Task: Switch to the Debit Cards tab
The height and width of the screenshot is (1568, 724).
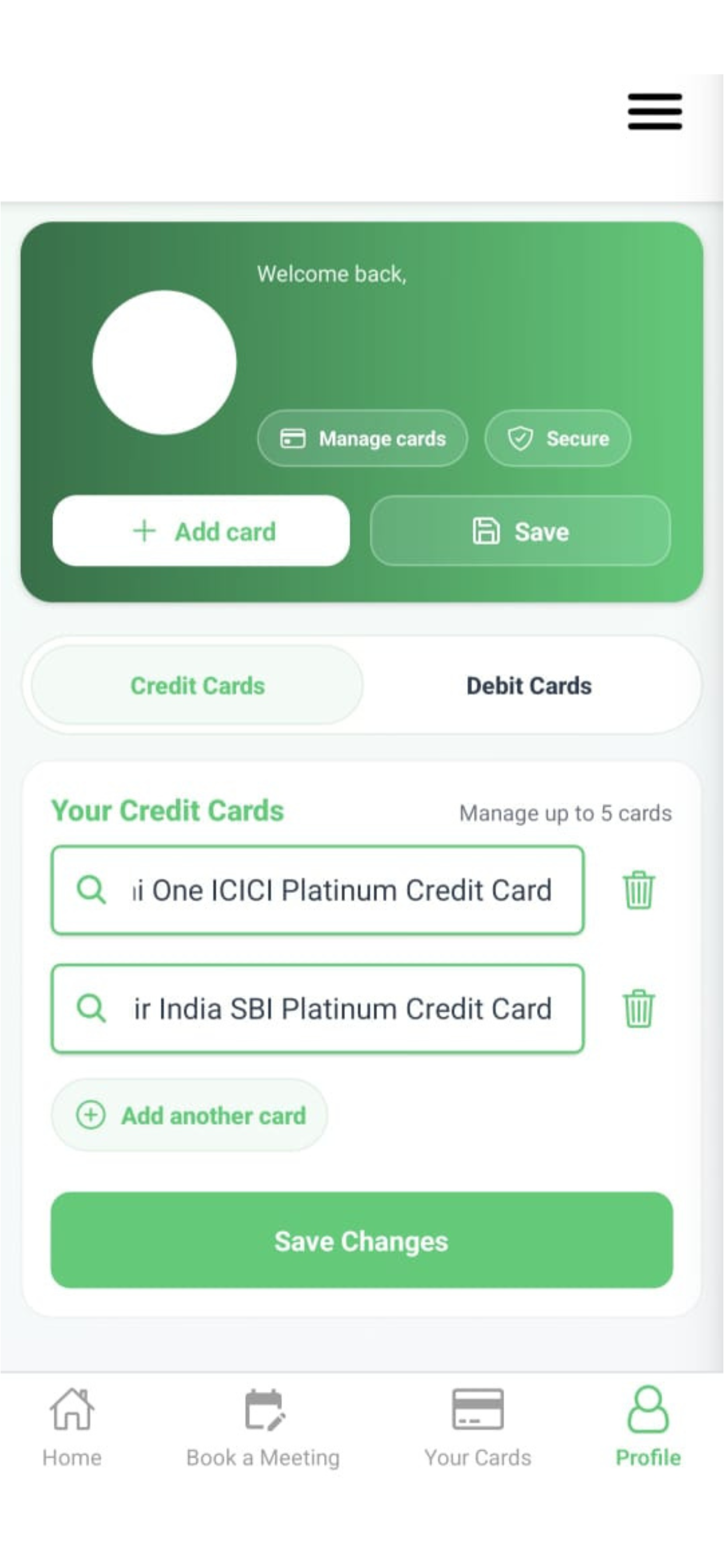Action: [x=529, y=685]
